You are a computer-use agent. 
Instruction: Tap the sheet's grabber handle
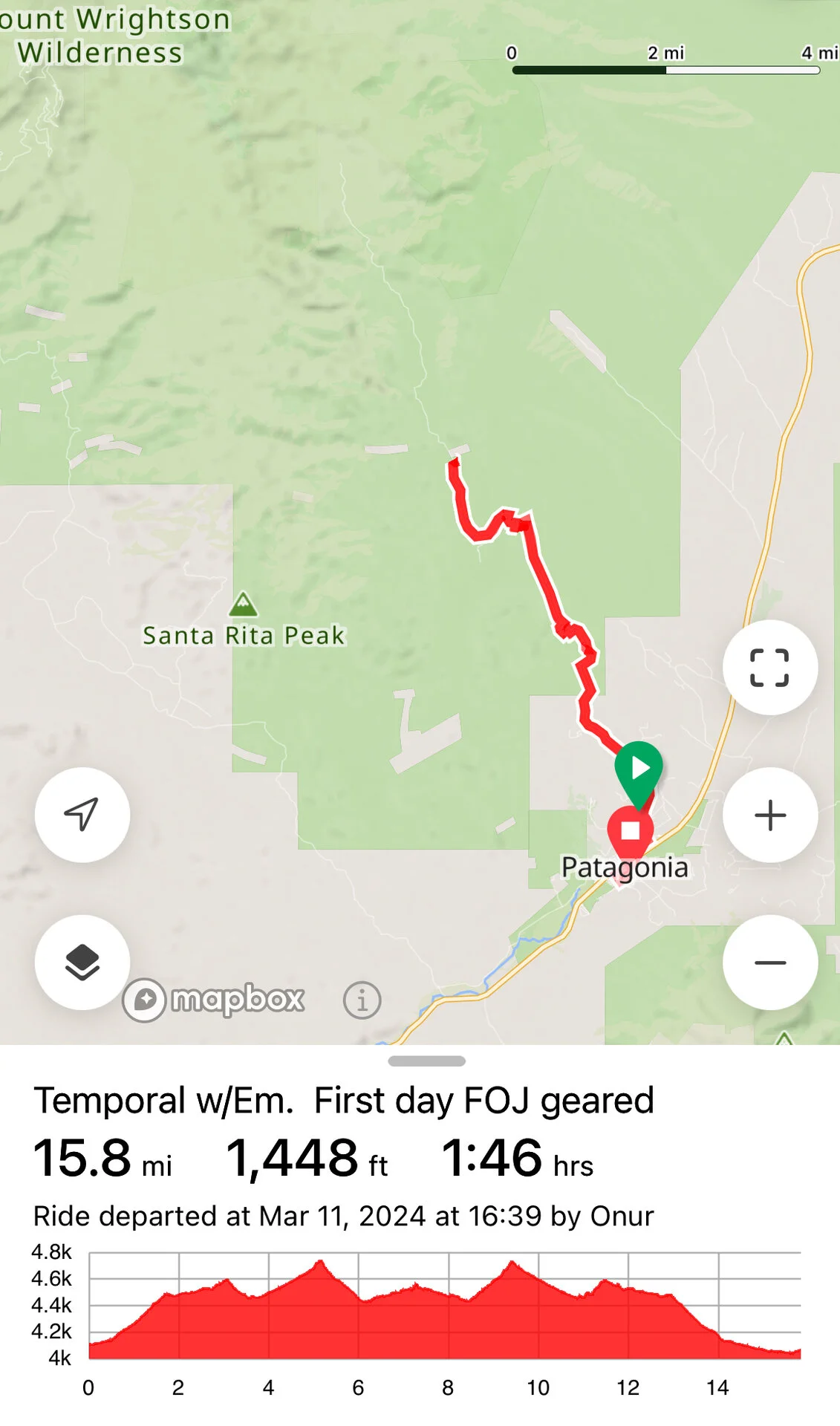coord(426,1061)
